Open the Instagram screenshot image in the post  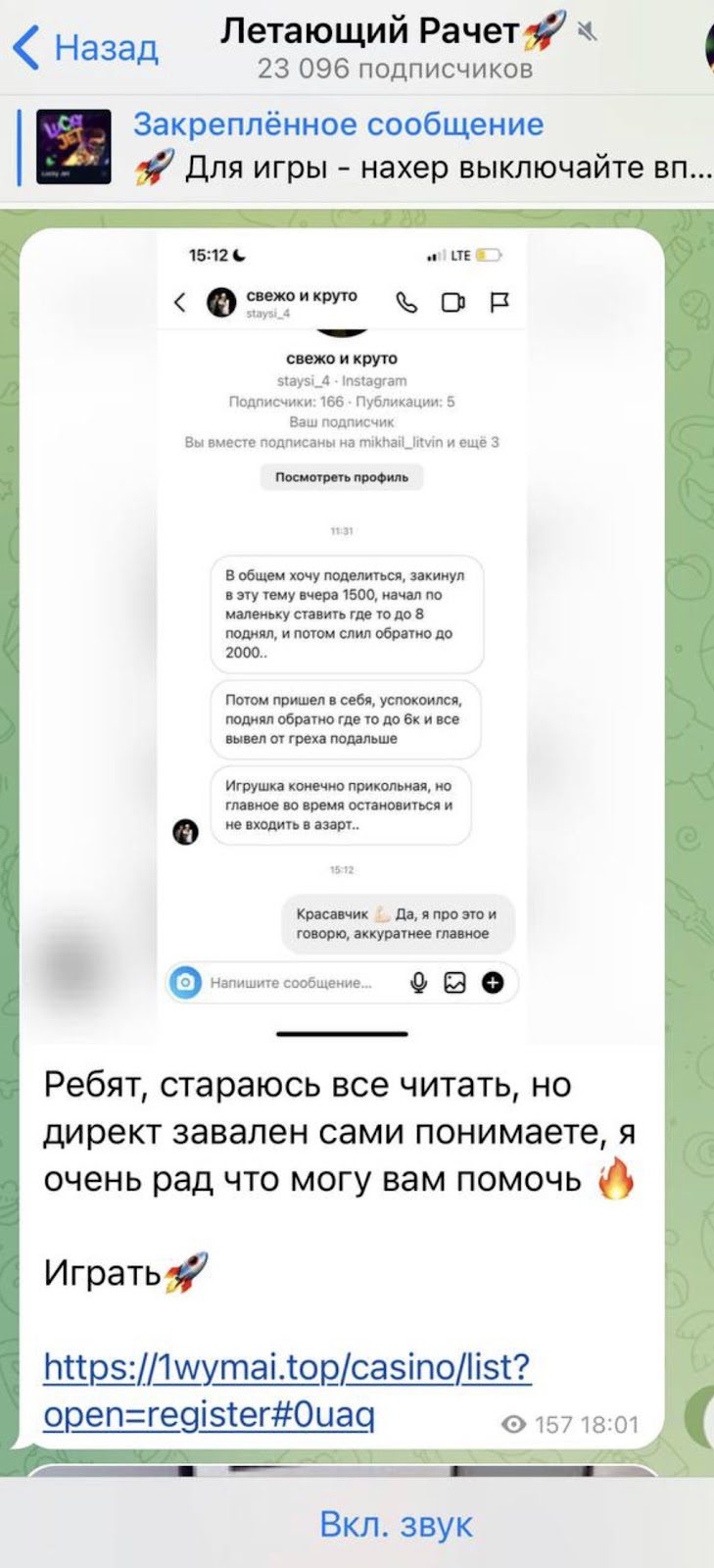(x=342, y=637)
